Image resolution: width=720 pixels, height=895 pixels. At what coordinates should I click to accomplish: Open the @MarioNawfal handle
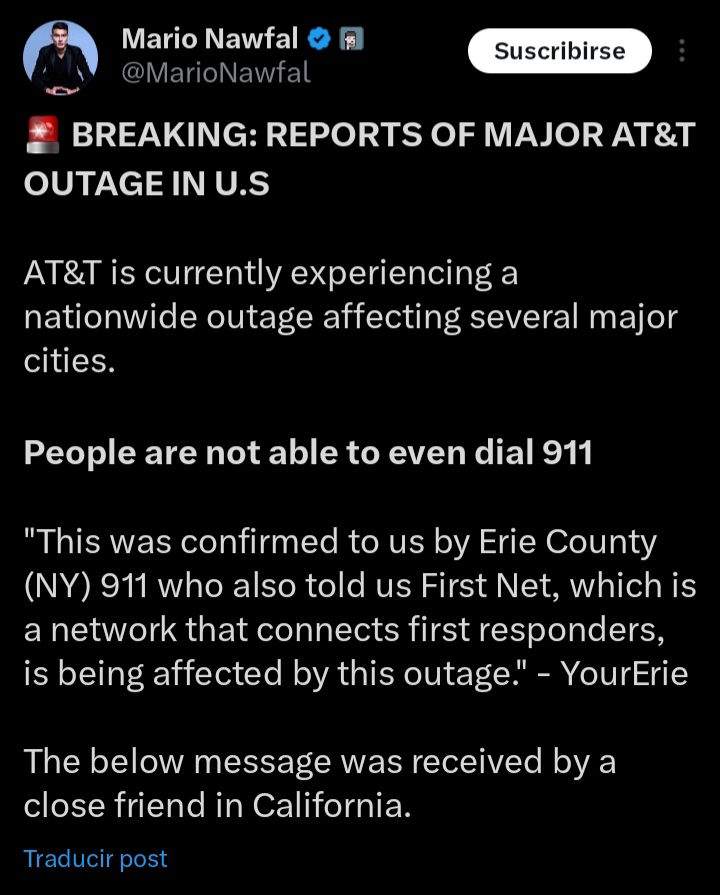[x=216, y=73]
